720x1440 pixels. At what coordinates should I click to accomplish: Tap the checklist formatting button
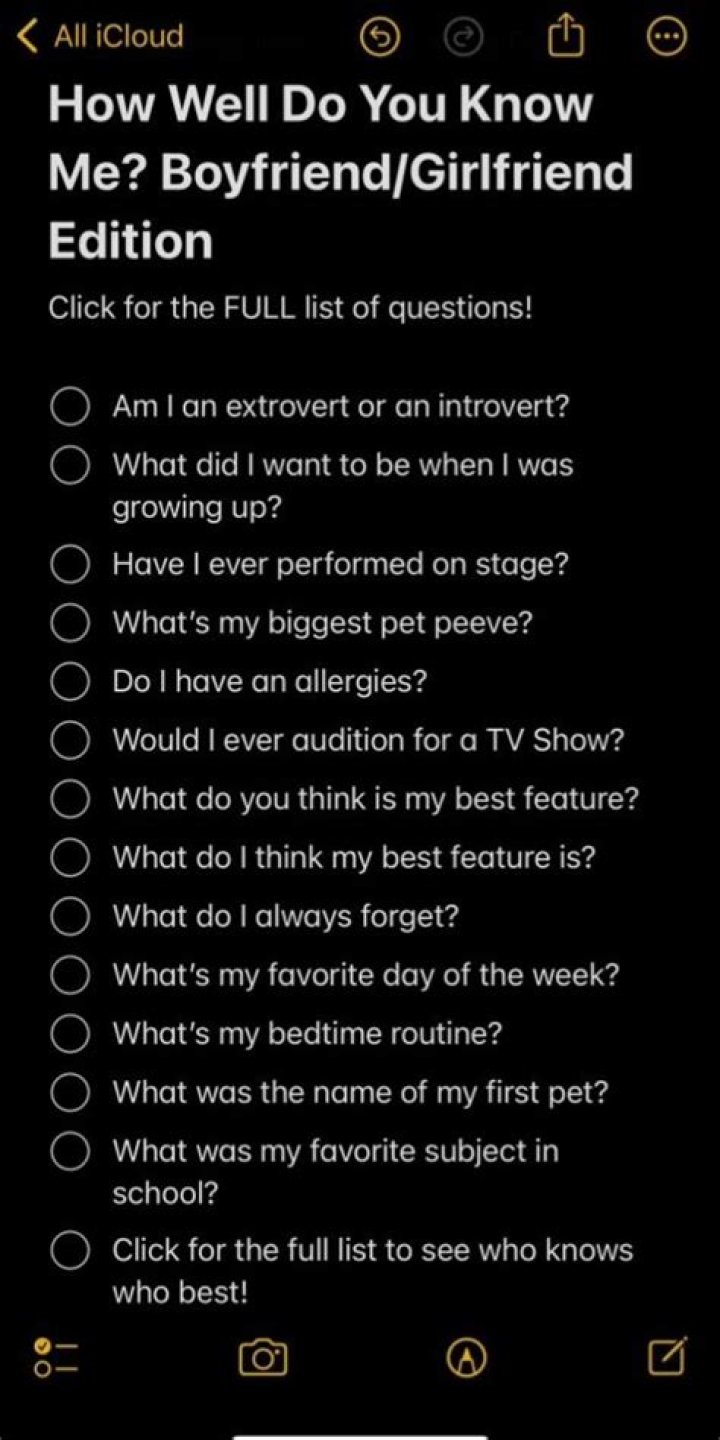pos(56,1357)
